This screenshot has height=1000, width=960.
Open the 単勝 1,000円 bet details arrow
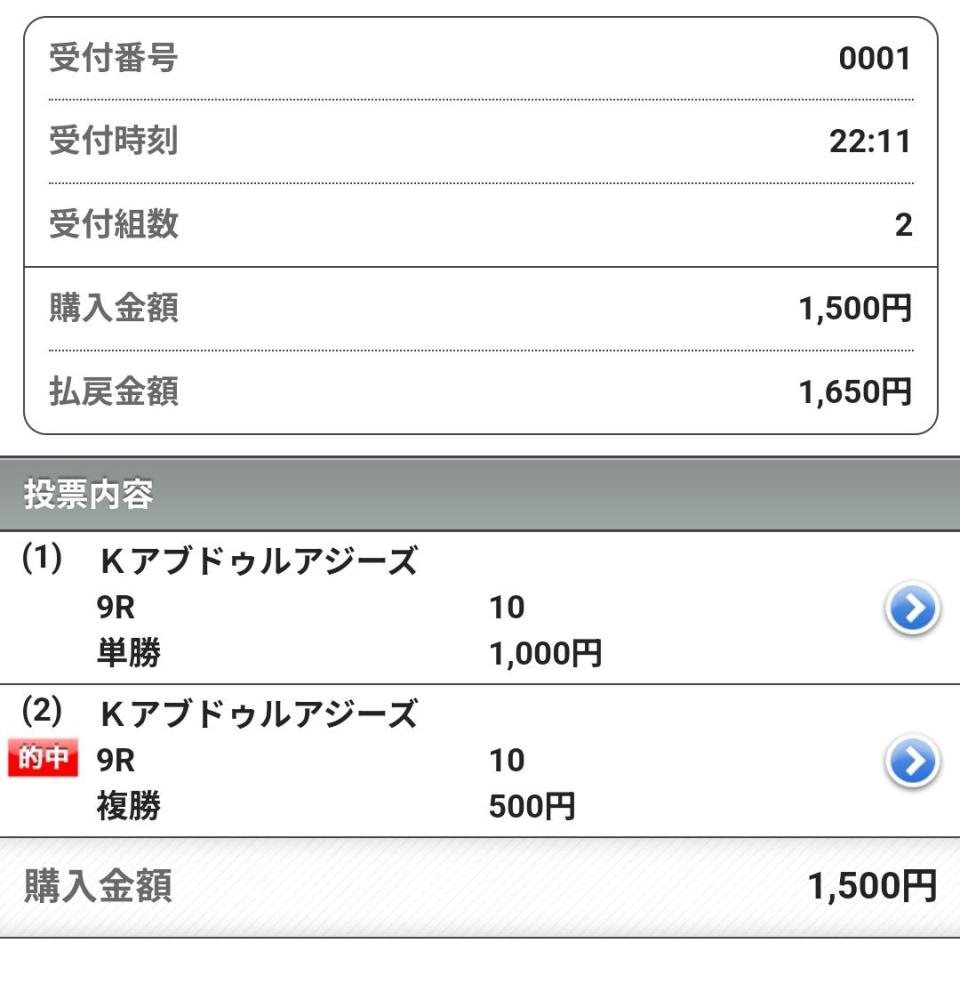pyautogui.click(x=912, y=609)
